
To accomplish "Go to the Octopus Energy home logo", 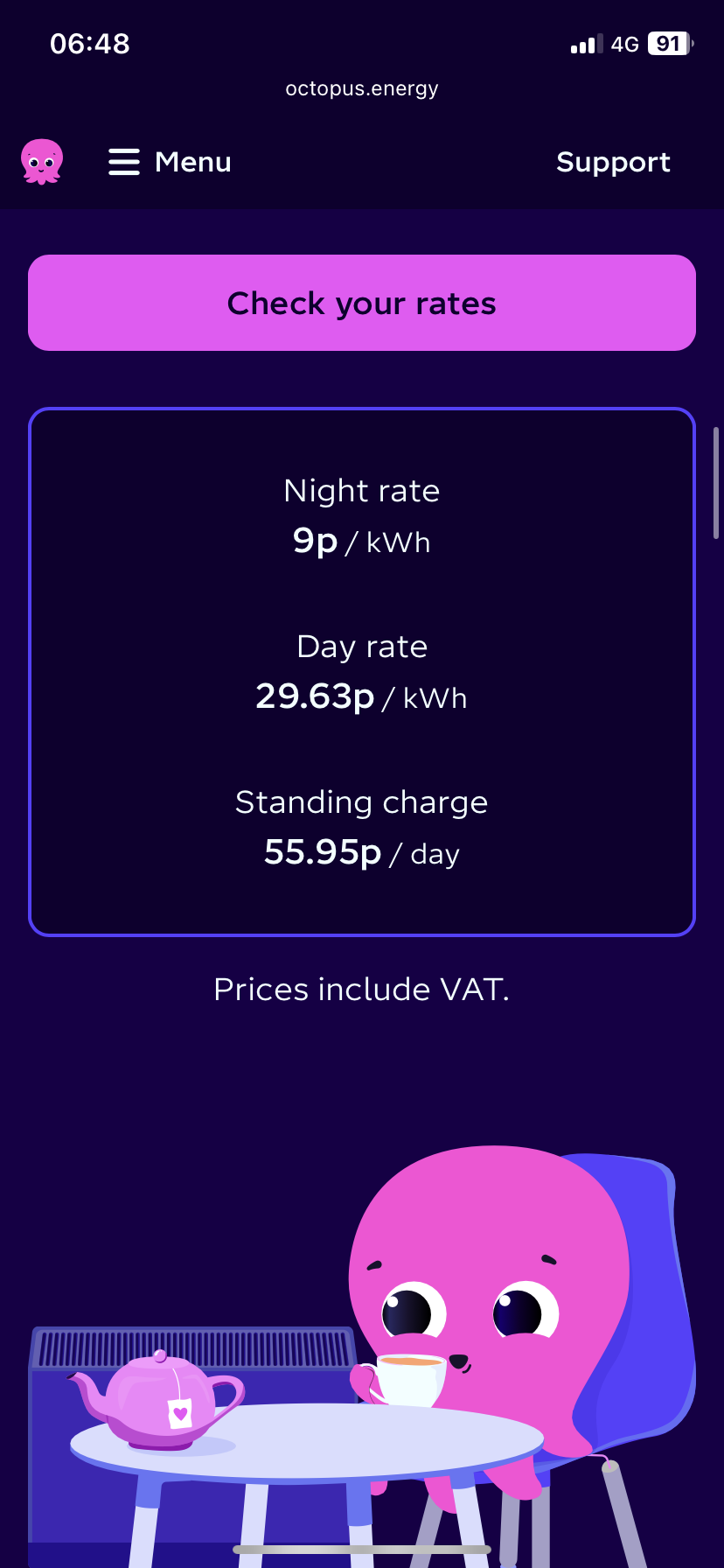I will pos(42,162).
